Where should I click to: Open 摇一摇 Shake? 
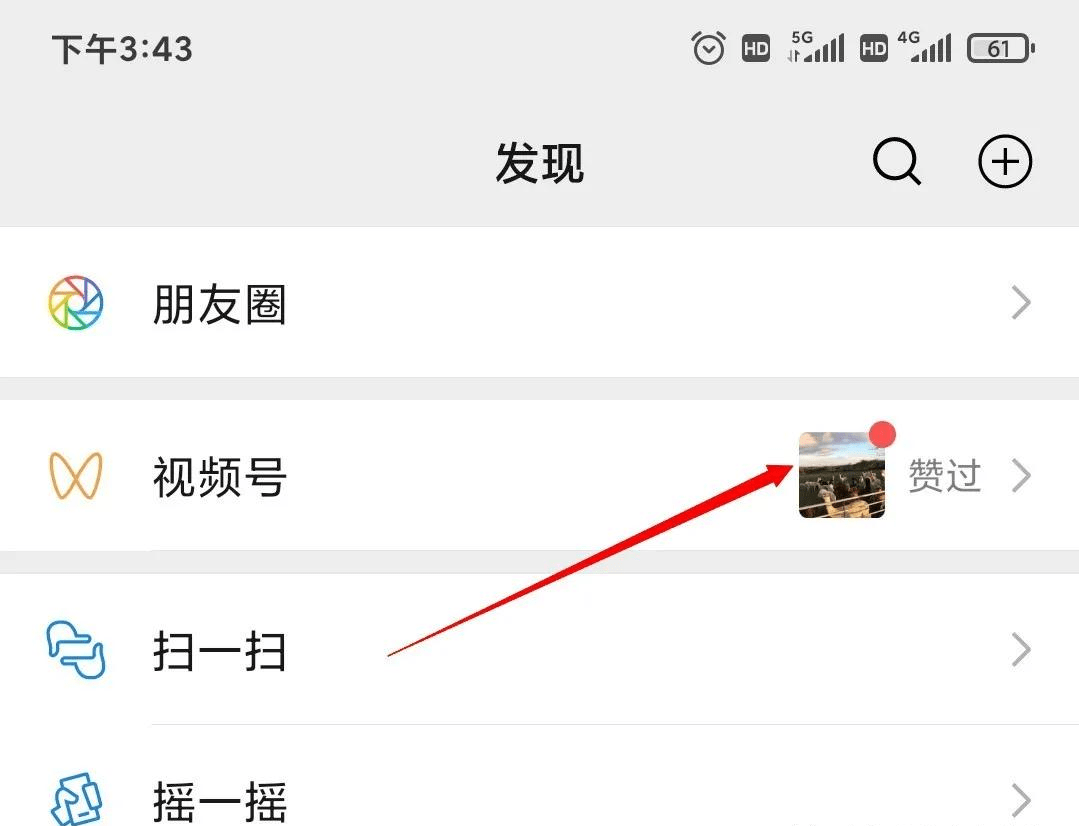(220, 800)
